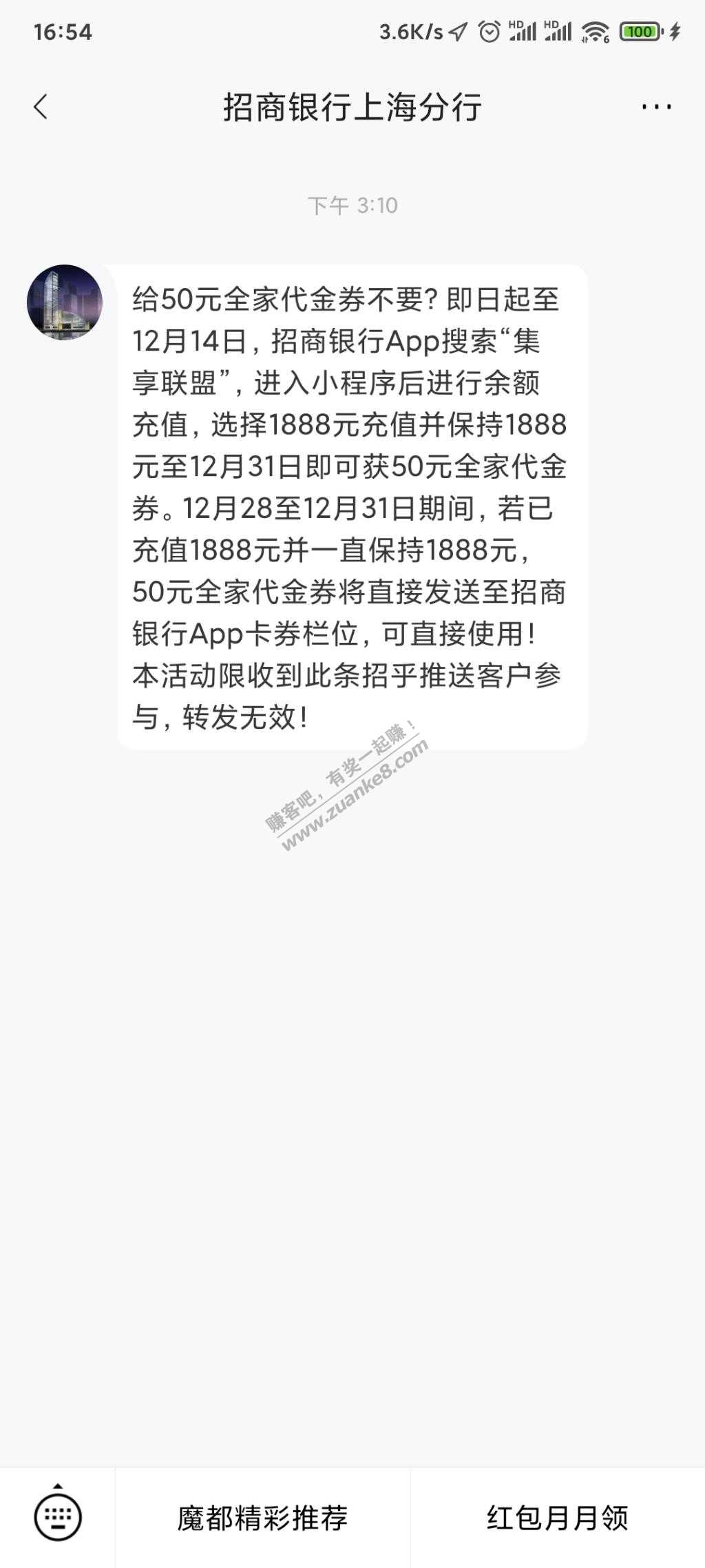The image size is (705, 1568).
Task: Open the 魔都精彩推荐 menu
Action: pyautogui.click(x=262, y=1518)
